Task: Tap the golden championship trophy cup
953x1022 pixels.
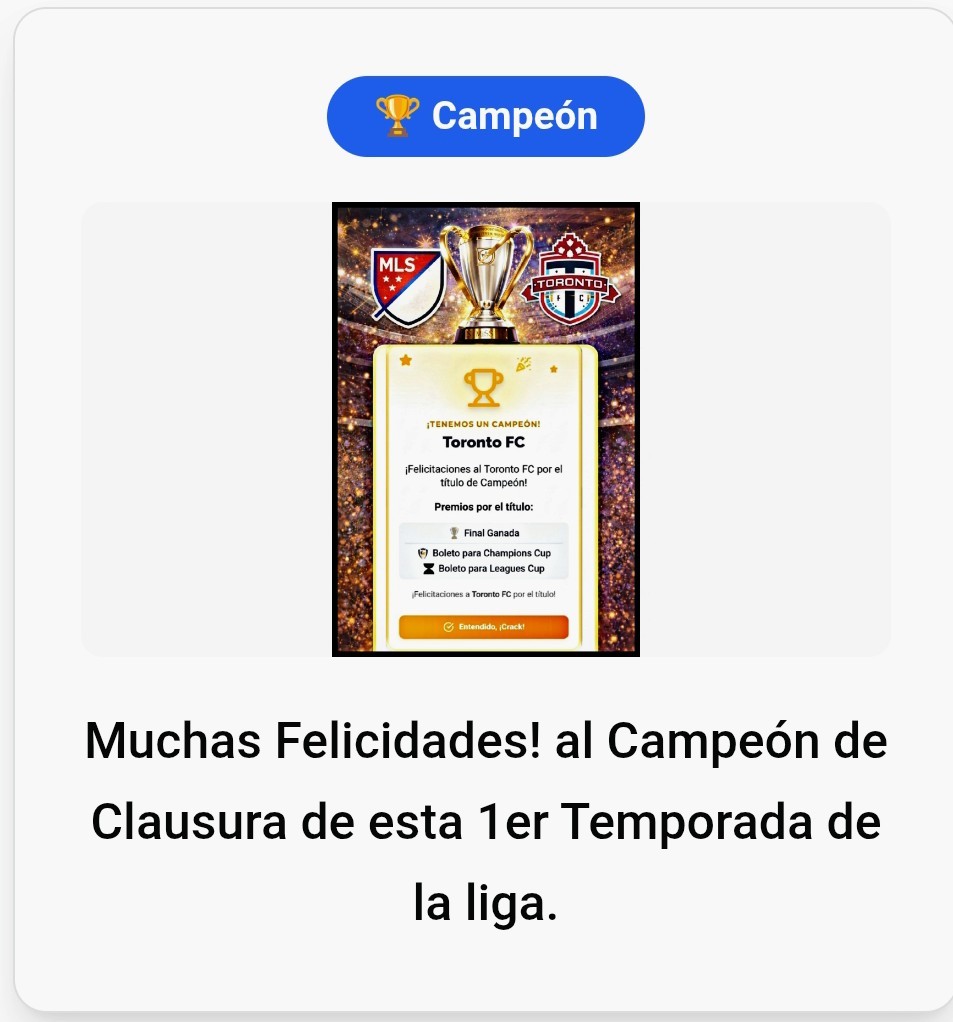Action: point(485,280)
